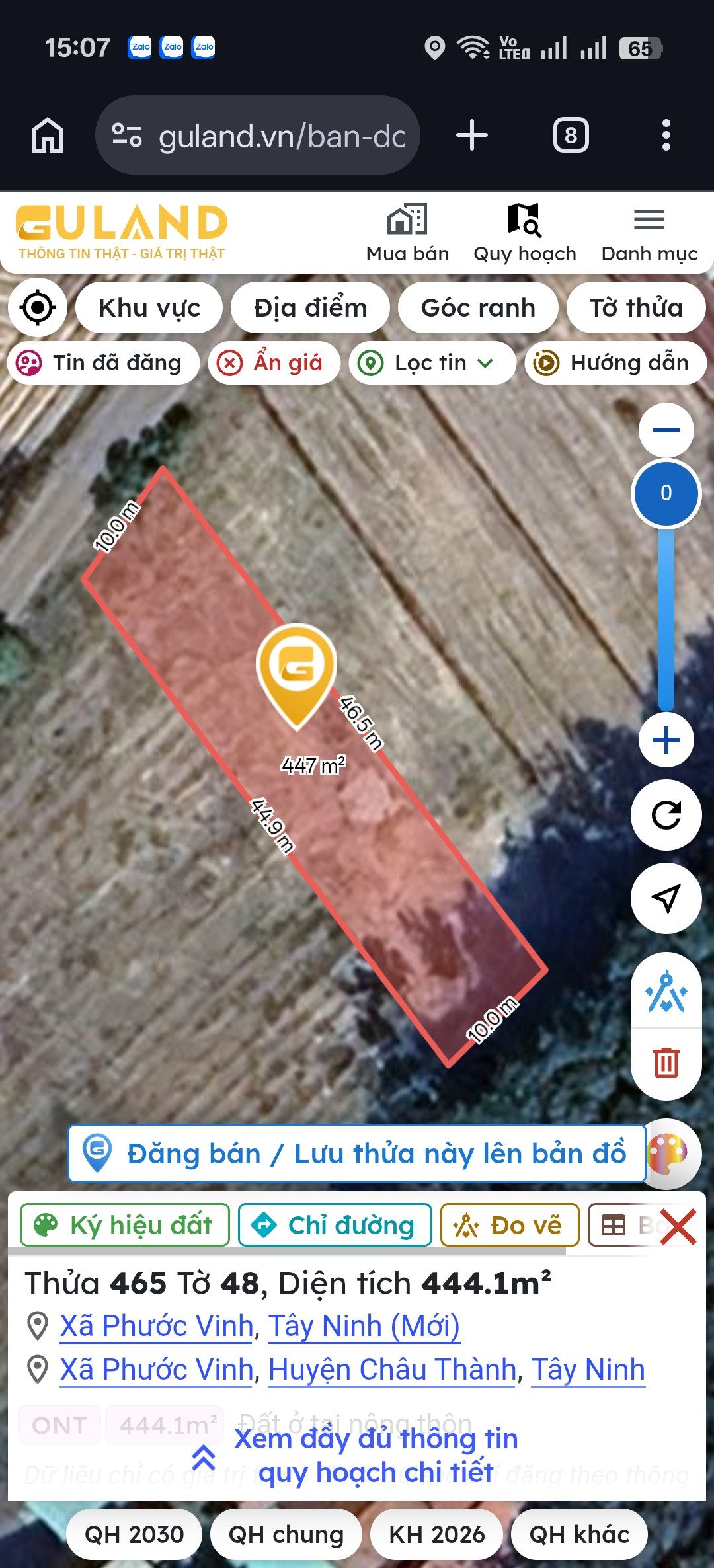Zoom in with the plus button

point(666,740)
